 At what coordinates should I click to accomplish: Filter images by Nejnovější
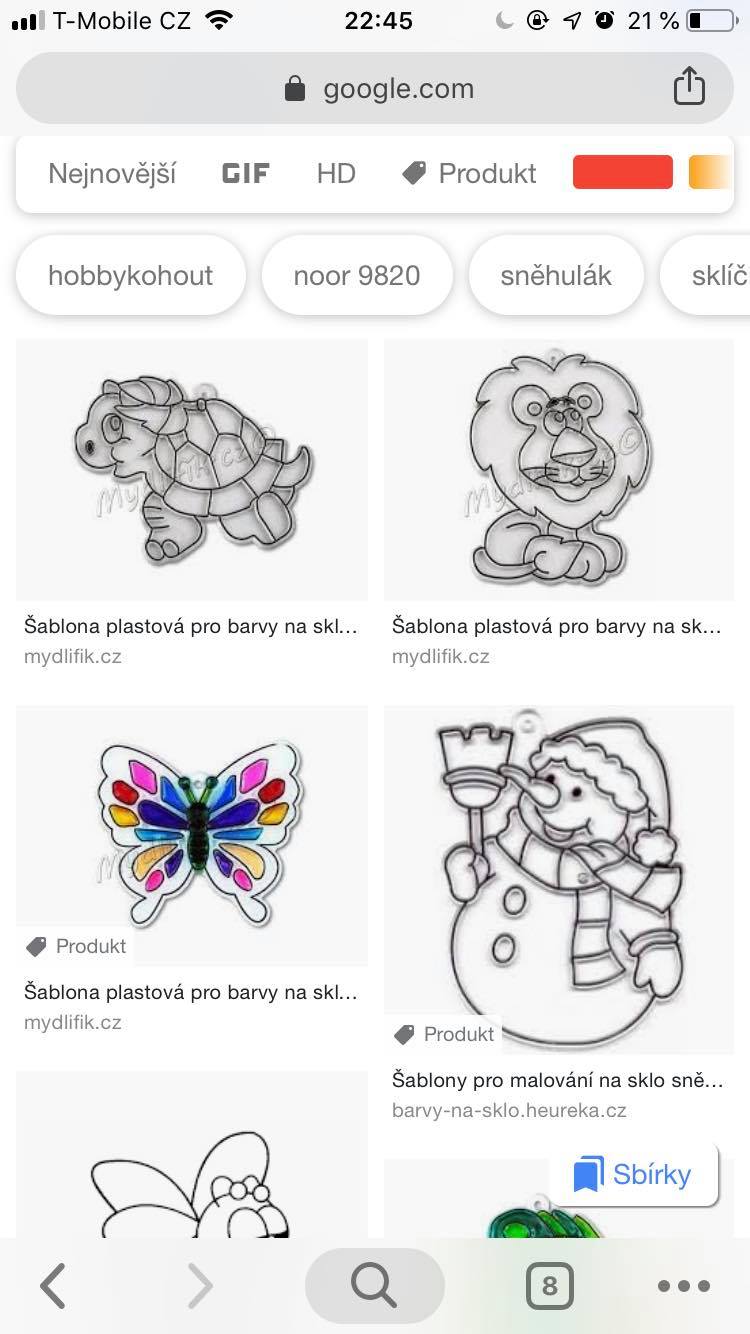click(112, 173)
